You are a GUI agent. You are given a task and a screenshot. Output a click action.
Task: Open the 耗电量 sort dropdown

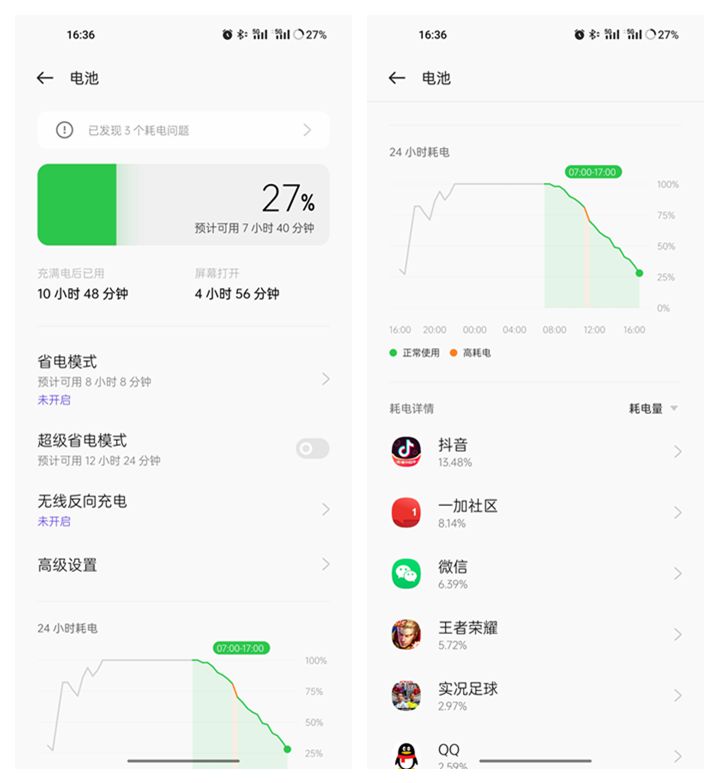click(646, 408)
